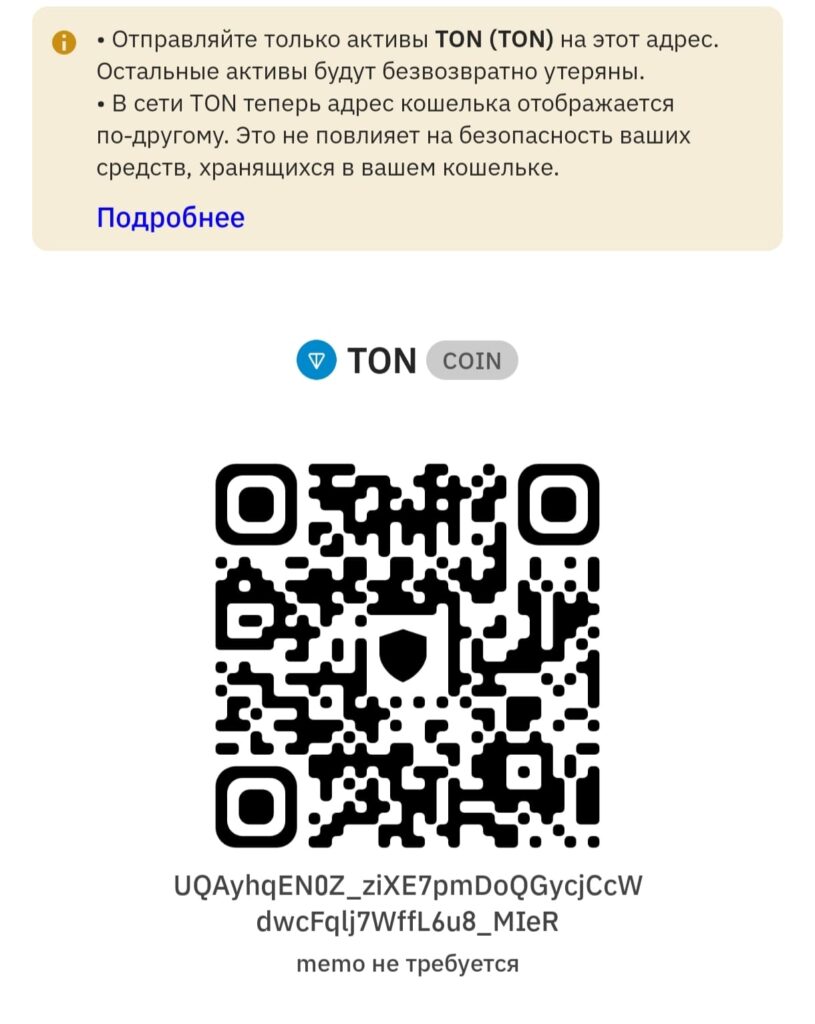Open the Подробнее link

pyautogui.click(x=170, y=217)
